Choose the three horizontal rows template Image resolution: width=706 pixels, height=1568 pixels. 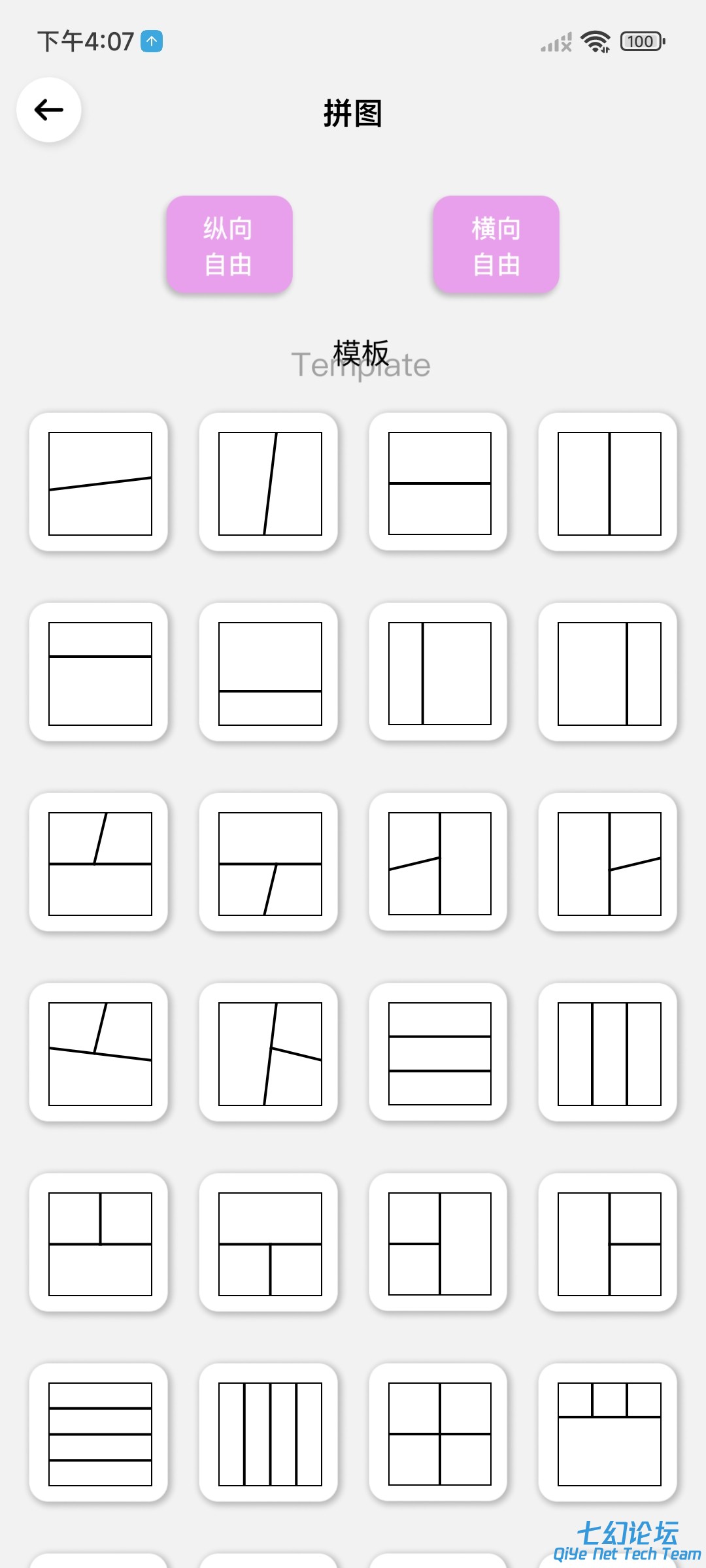[x=439, y=1053]
